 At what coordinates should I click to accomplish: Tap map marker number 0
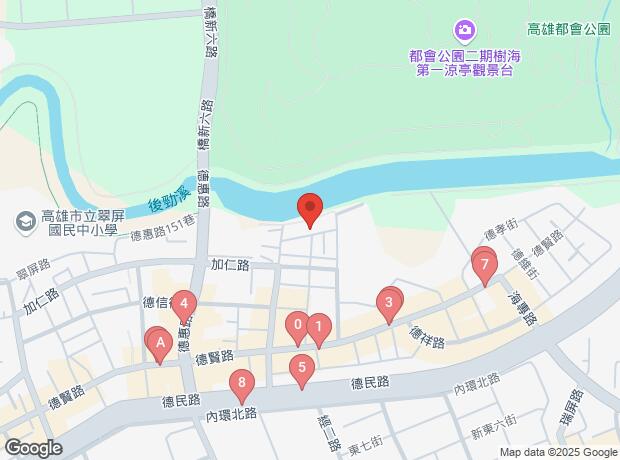pyautogui.click(x=297, y=325)
